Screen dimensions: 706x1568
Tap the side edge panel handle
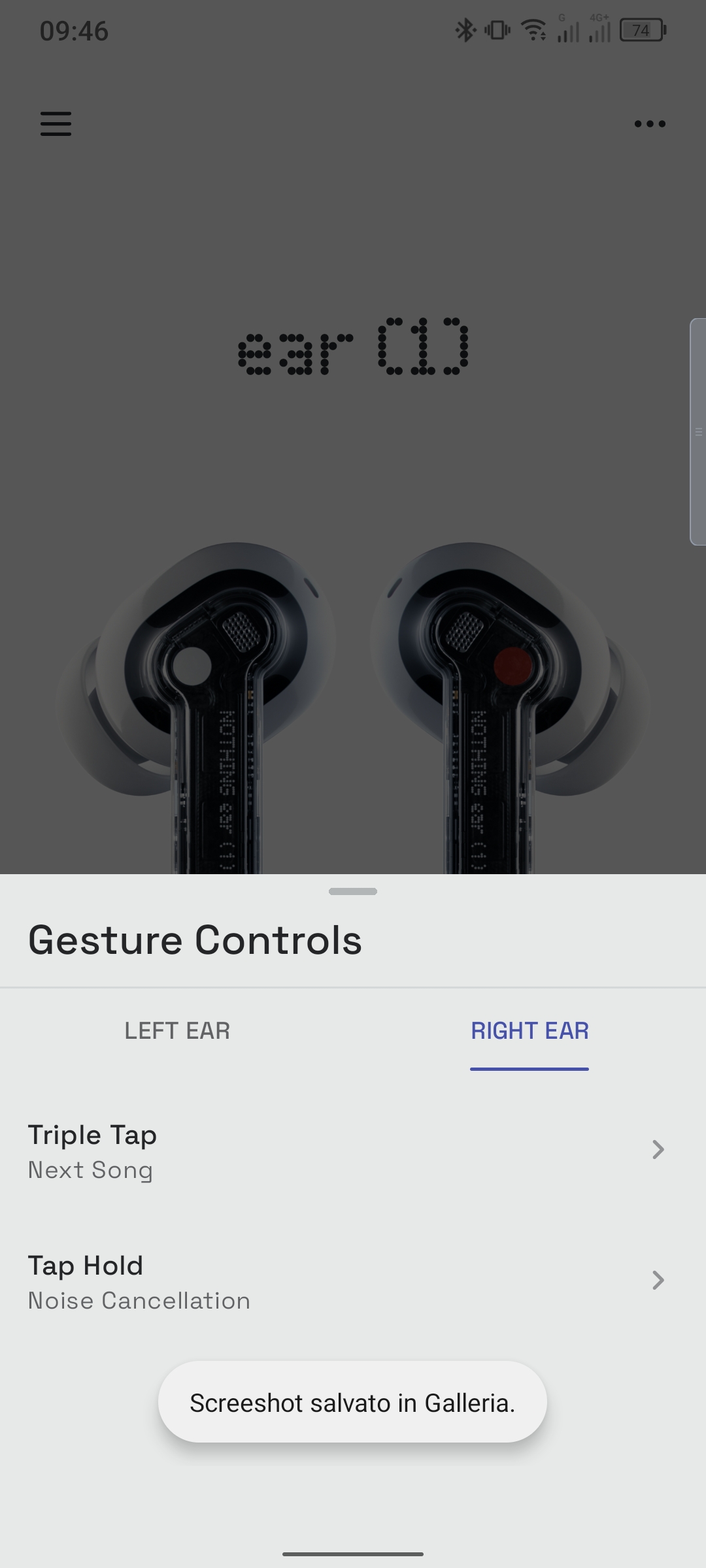pyautogui.click(x=698, y=432)
